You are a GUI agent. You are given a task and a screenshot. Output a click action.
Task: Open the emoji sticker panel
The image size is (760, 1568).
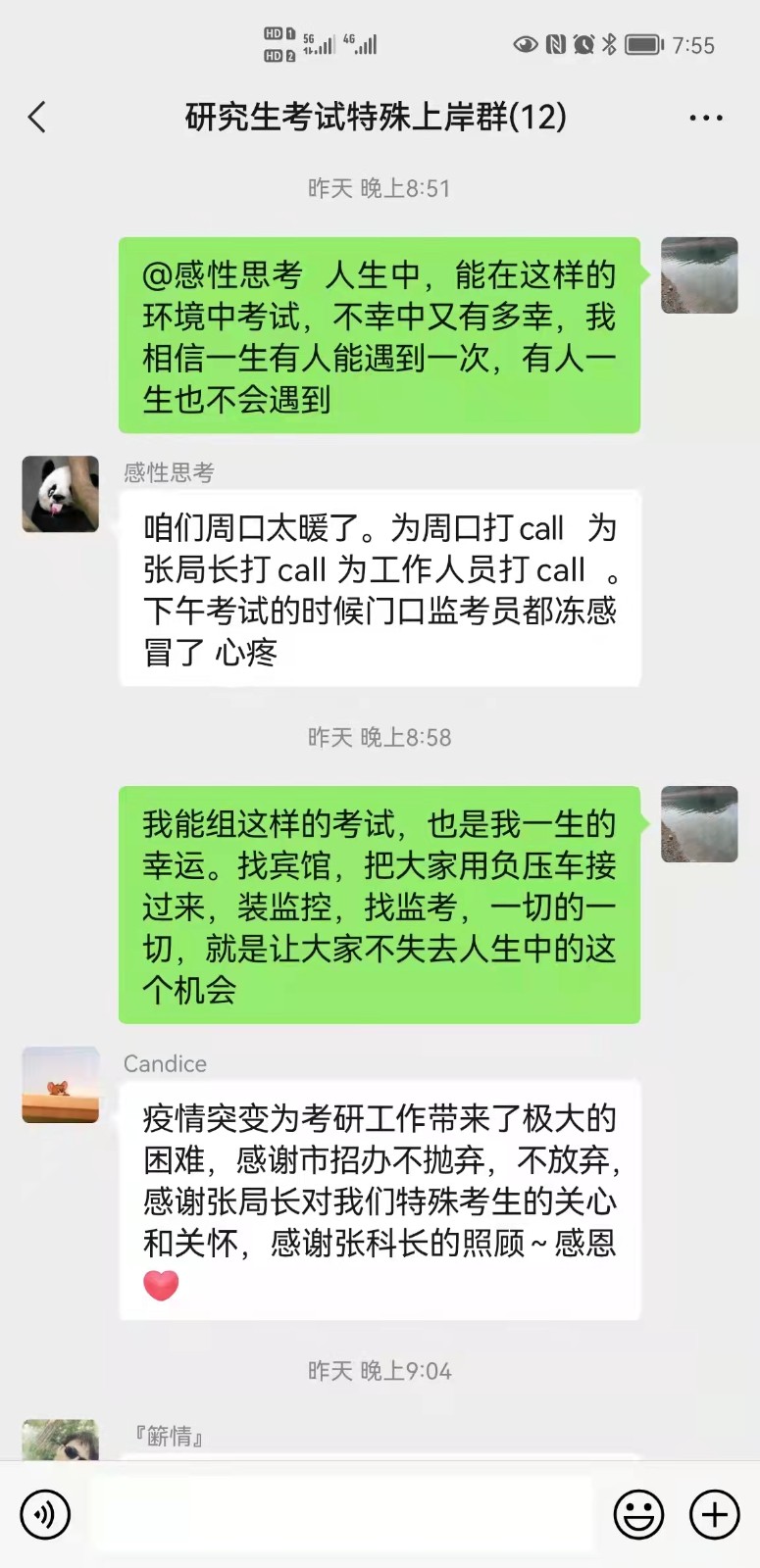(x=638, y=1514)
